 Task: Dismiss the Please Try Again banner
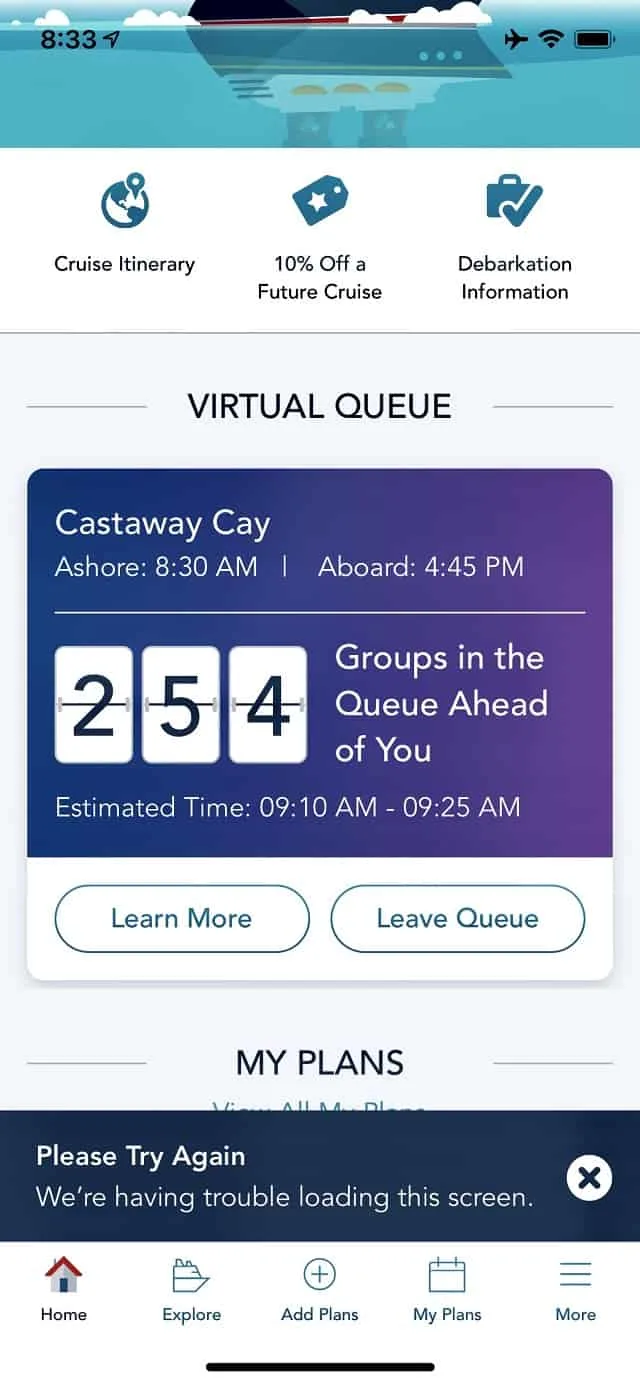(589, 1178)
